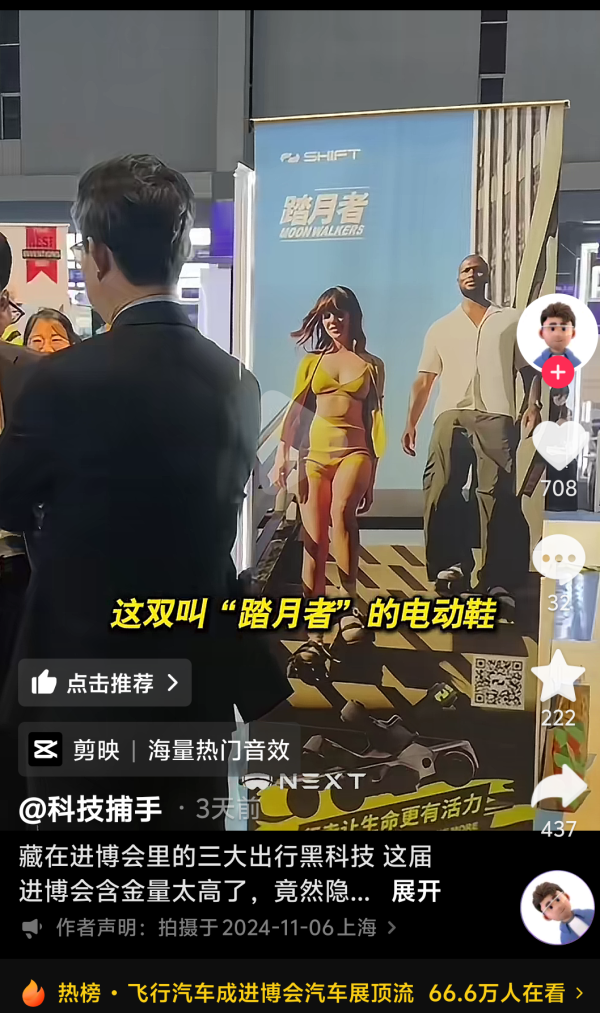The width and height of the screenshot is (600, 1013).
Task: Add video to favorites with star icon
Action: pos(558,676)
